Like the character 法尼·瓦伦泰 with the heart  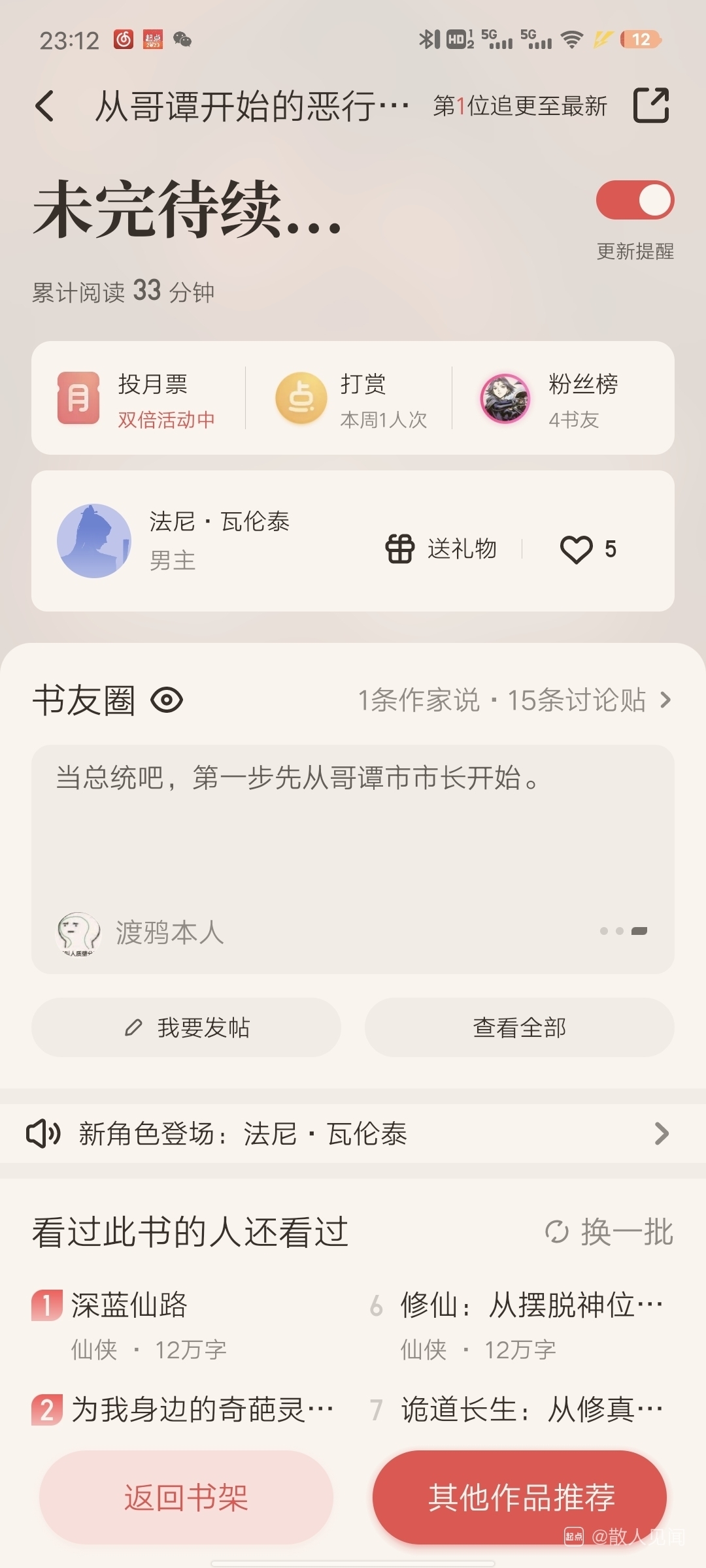[577, 549]
